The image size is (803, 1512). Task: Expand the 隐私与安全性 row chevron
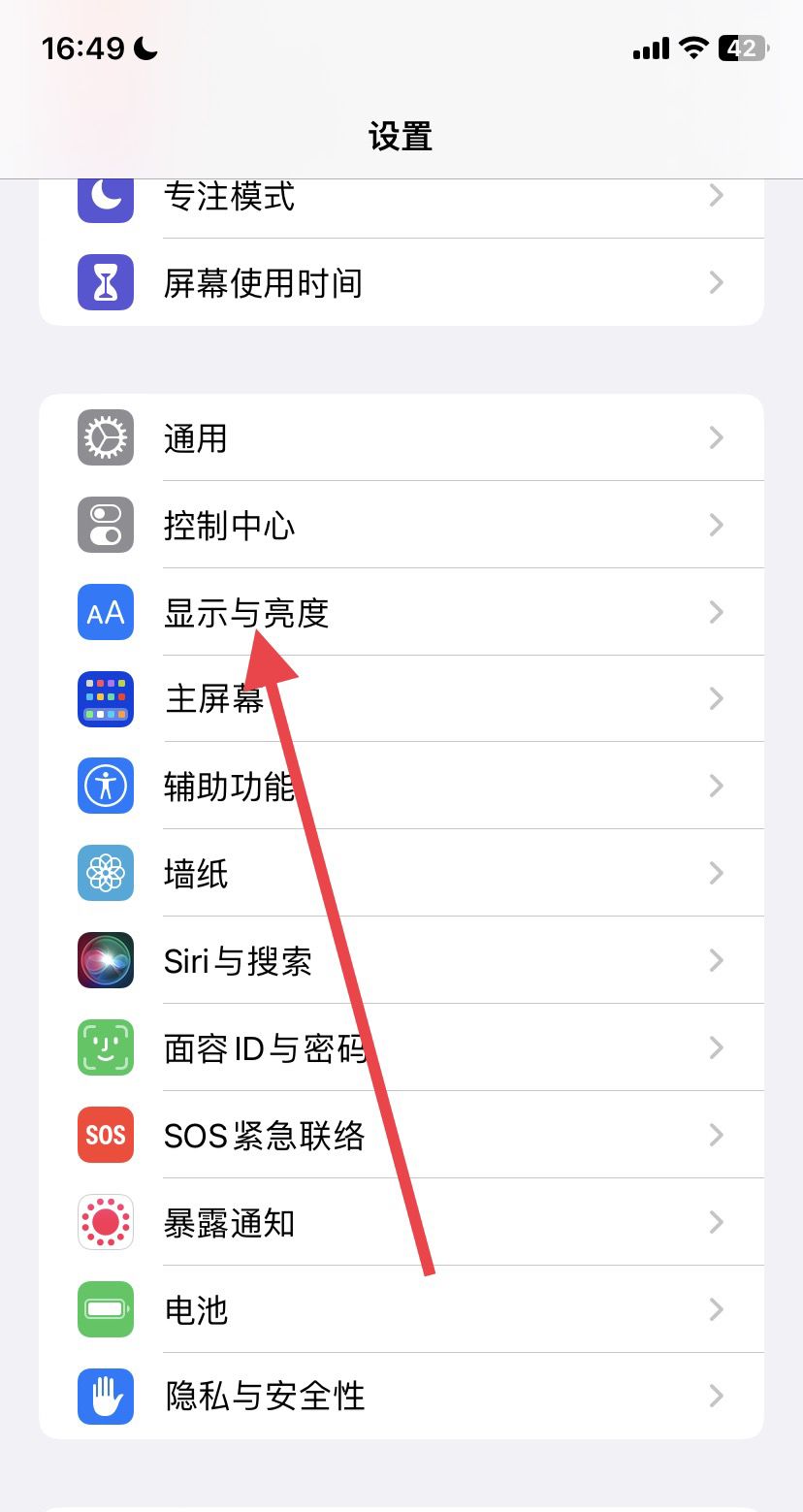pos(716,1397)
